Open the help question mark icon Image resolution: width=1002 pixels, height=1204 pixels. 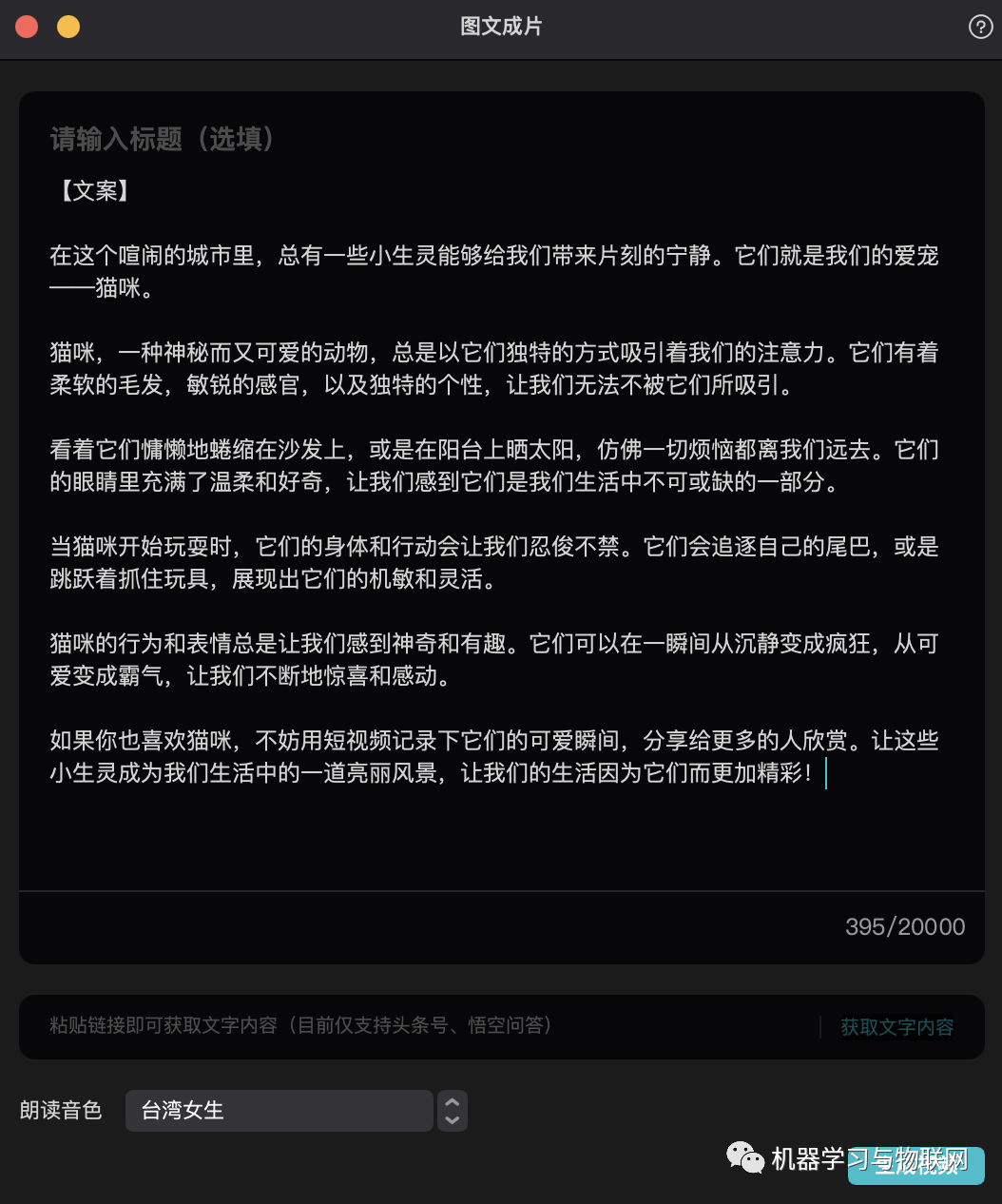pyautogui.click(x=980, y=27)
